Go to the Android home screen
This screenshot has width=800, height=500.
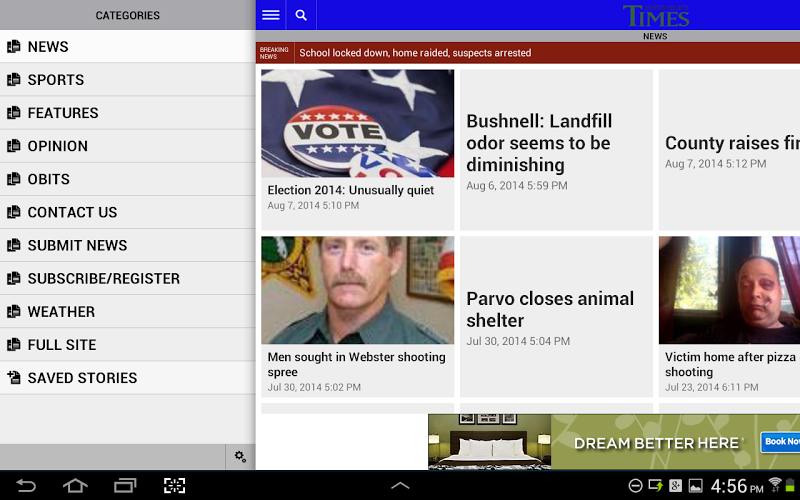[x=75, y=486]
